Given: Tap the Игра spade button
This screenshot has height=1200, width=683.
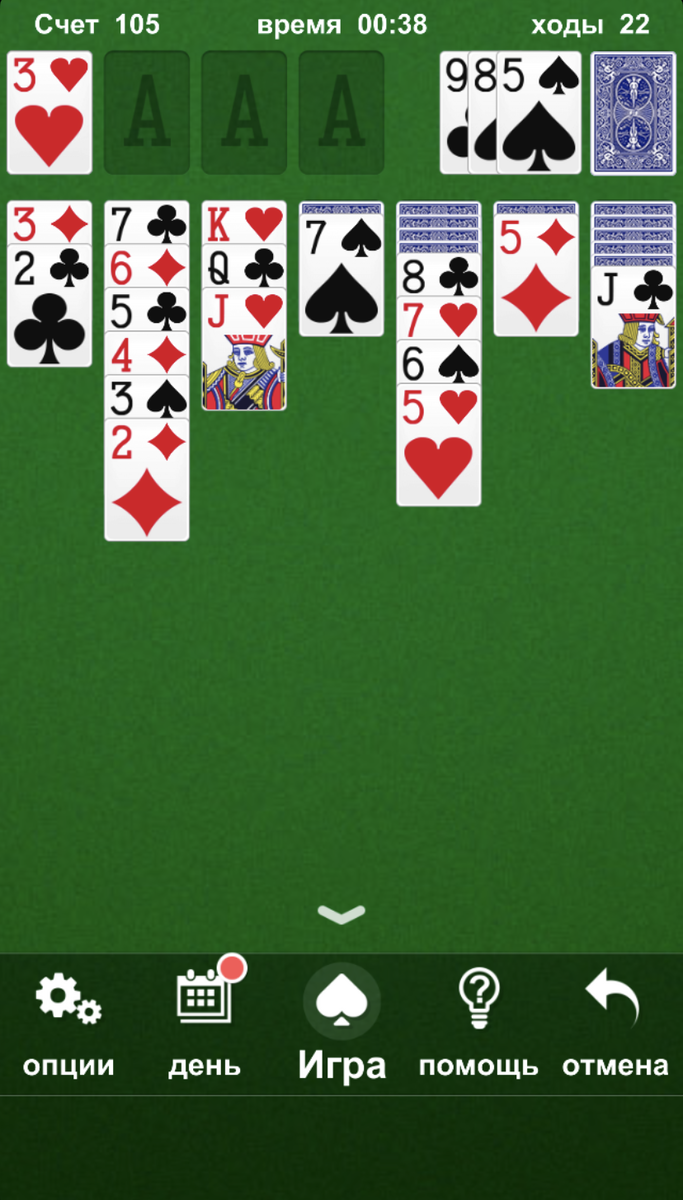Looking at the screenshot, I should pyautogui.click(x=341, y=1025).
